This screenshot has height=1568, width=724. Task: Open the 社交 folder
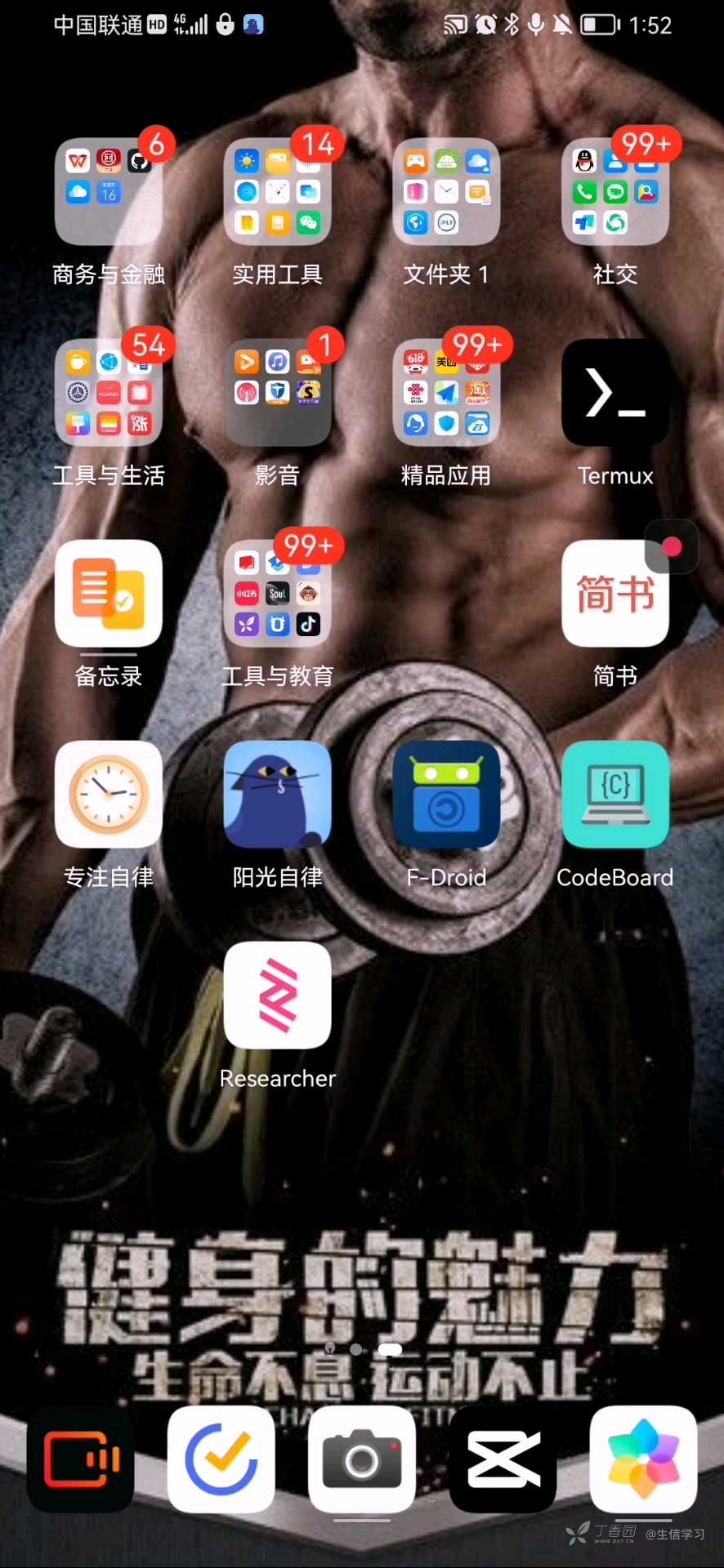(x=615, y=192)
